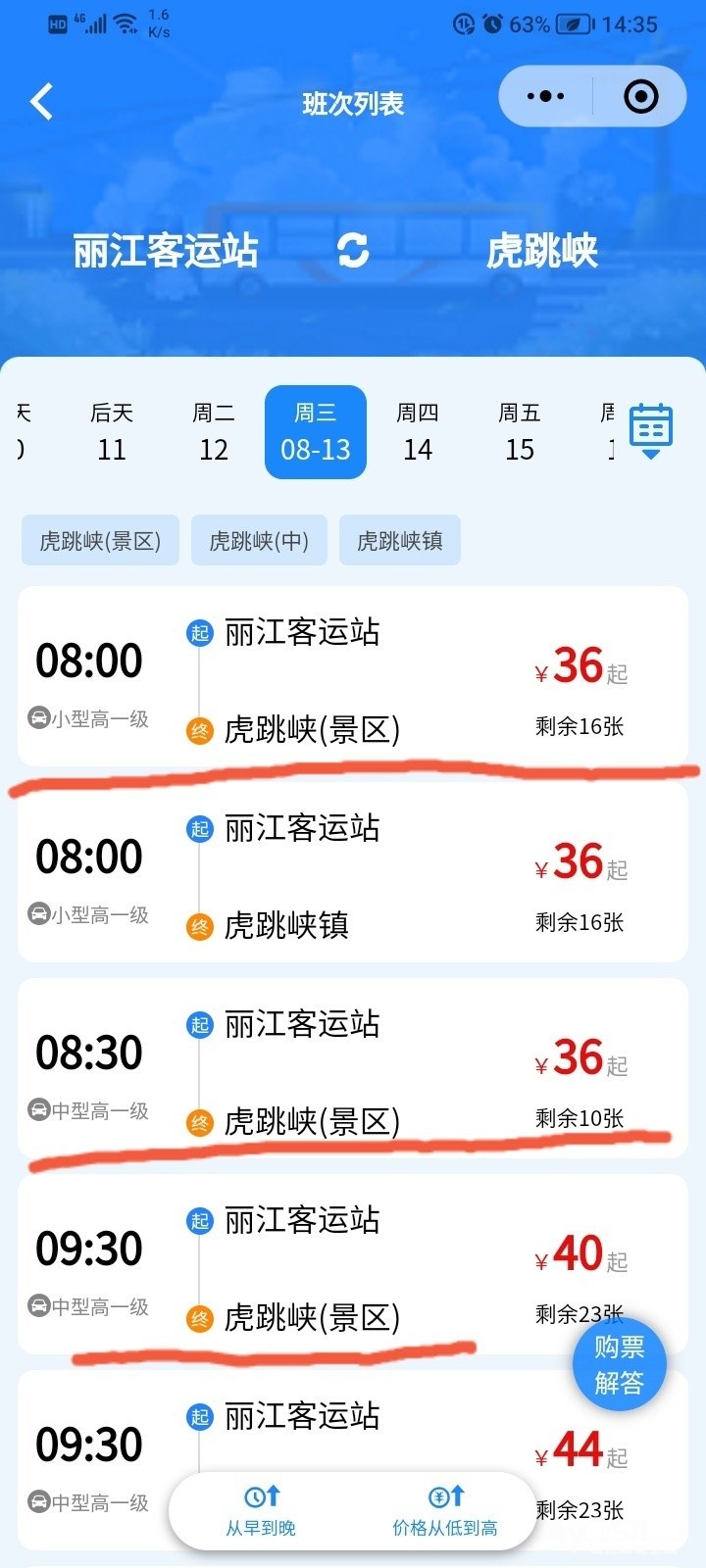Open the mini program three-dots menu
This screenshot has height=1568, width=706.
pos(546,97)
